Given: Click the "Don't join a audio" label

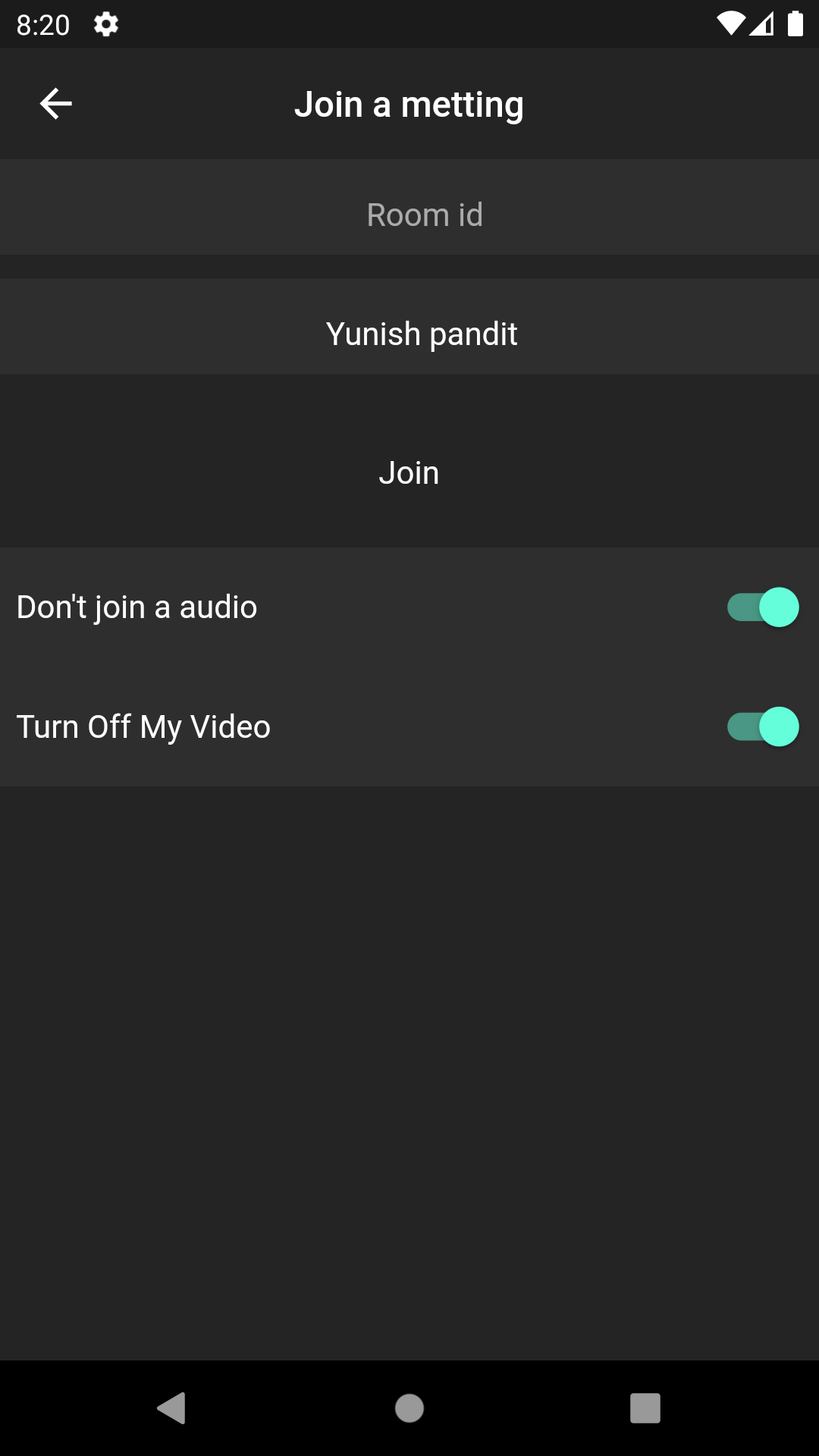Looking at the screenshot, I should [136, 606].
